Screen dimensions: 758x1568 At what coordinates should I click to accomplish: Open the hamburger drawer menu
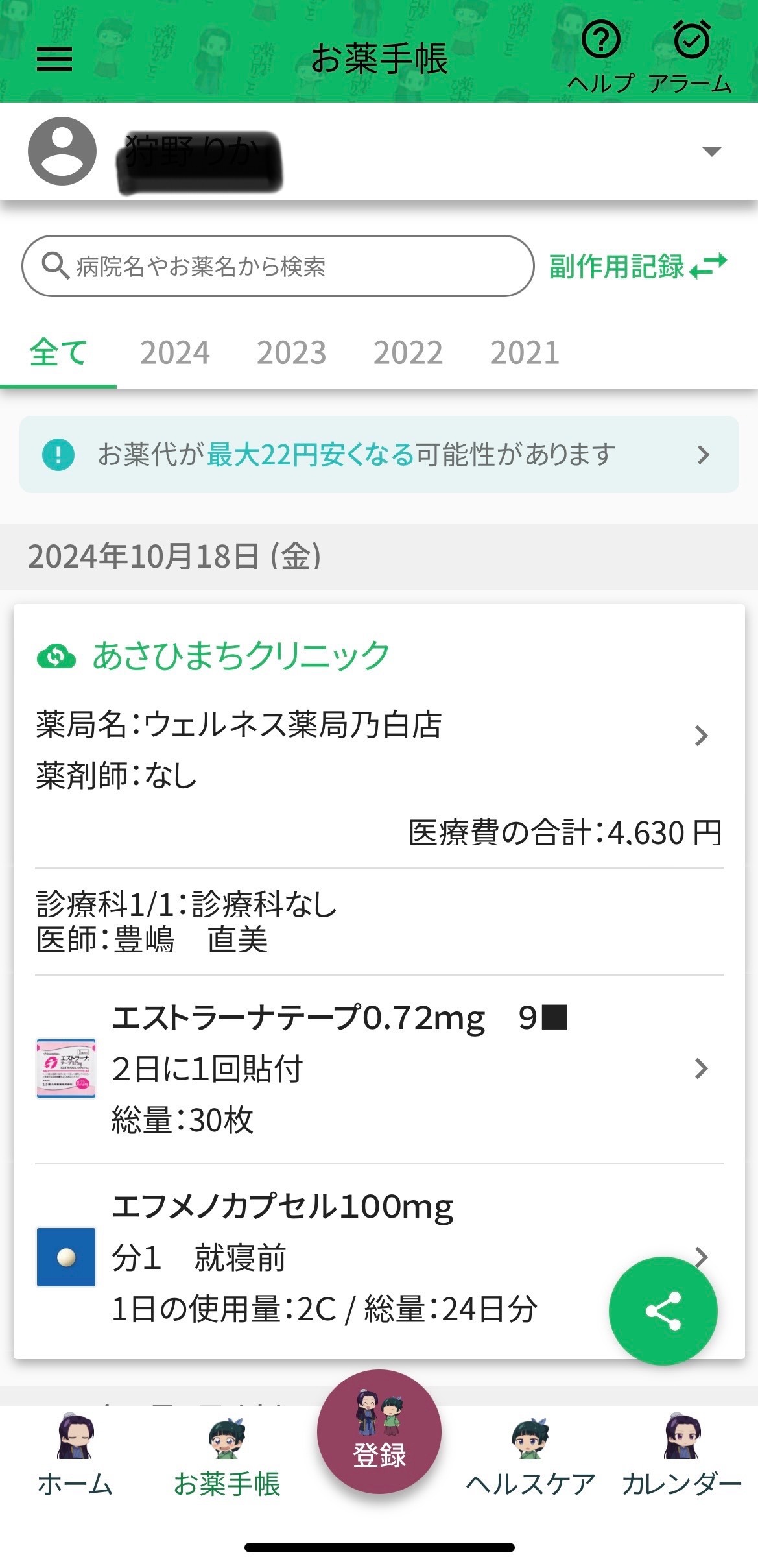tap(54, 60)
